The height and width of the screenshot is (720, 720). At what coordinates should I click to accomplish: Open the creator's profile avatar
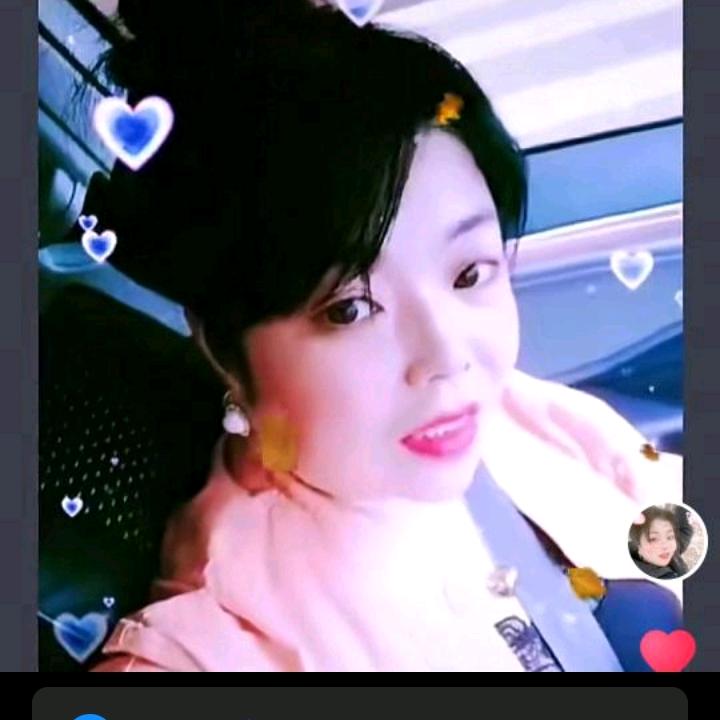click(667, 542)
